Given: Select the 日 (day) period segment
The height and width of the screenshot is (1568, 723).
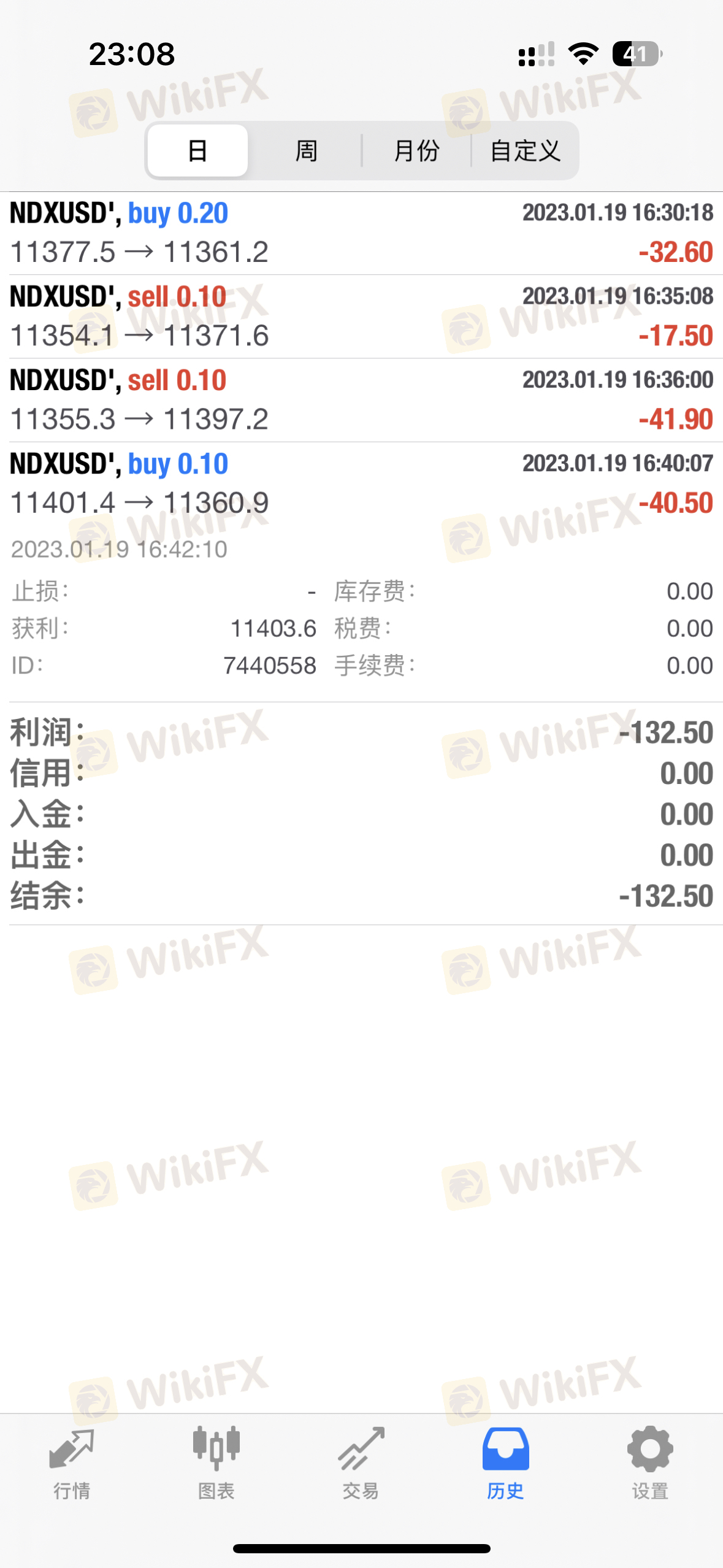Looking at the screenshot, I should pos(197,151).
